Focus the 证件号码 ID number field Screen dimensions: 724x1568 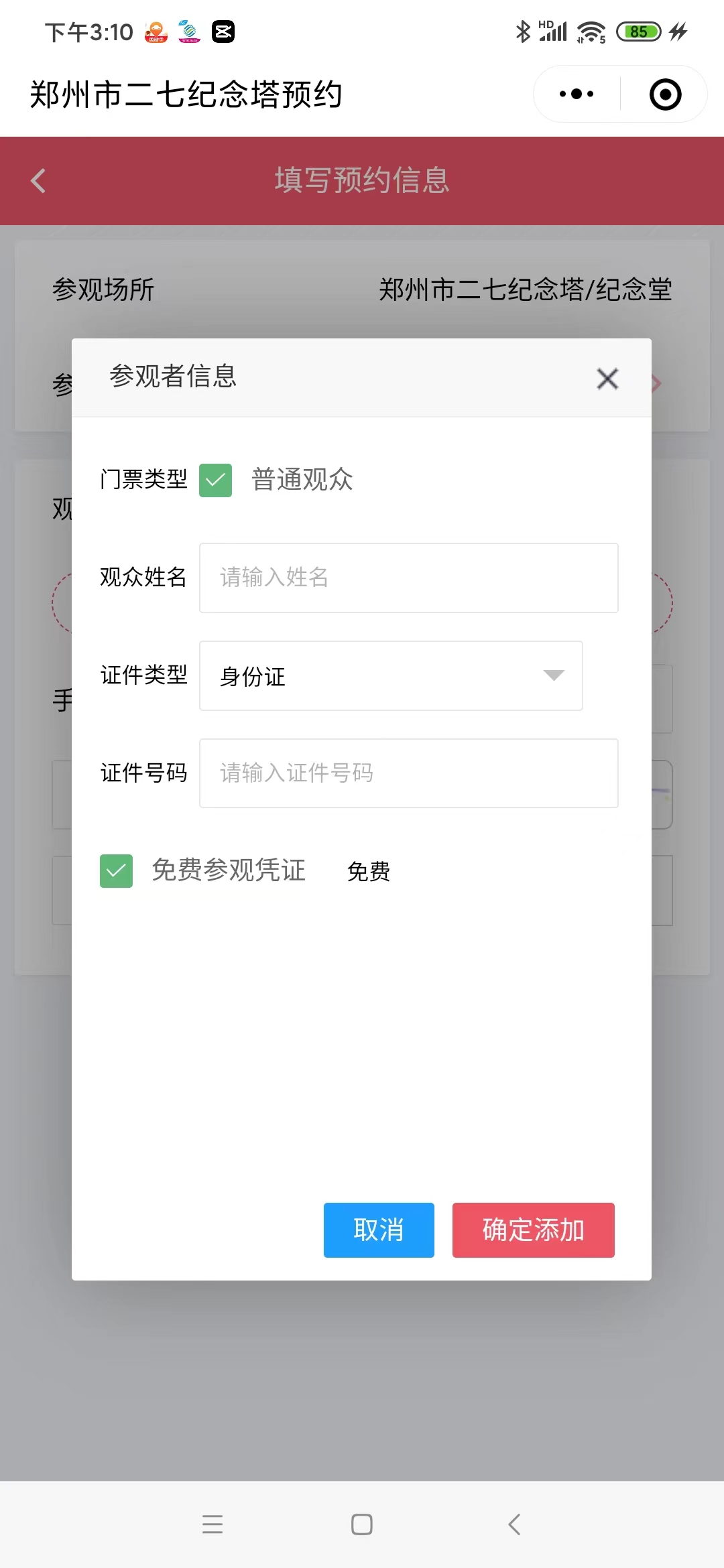409,773
